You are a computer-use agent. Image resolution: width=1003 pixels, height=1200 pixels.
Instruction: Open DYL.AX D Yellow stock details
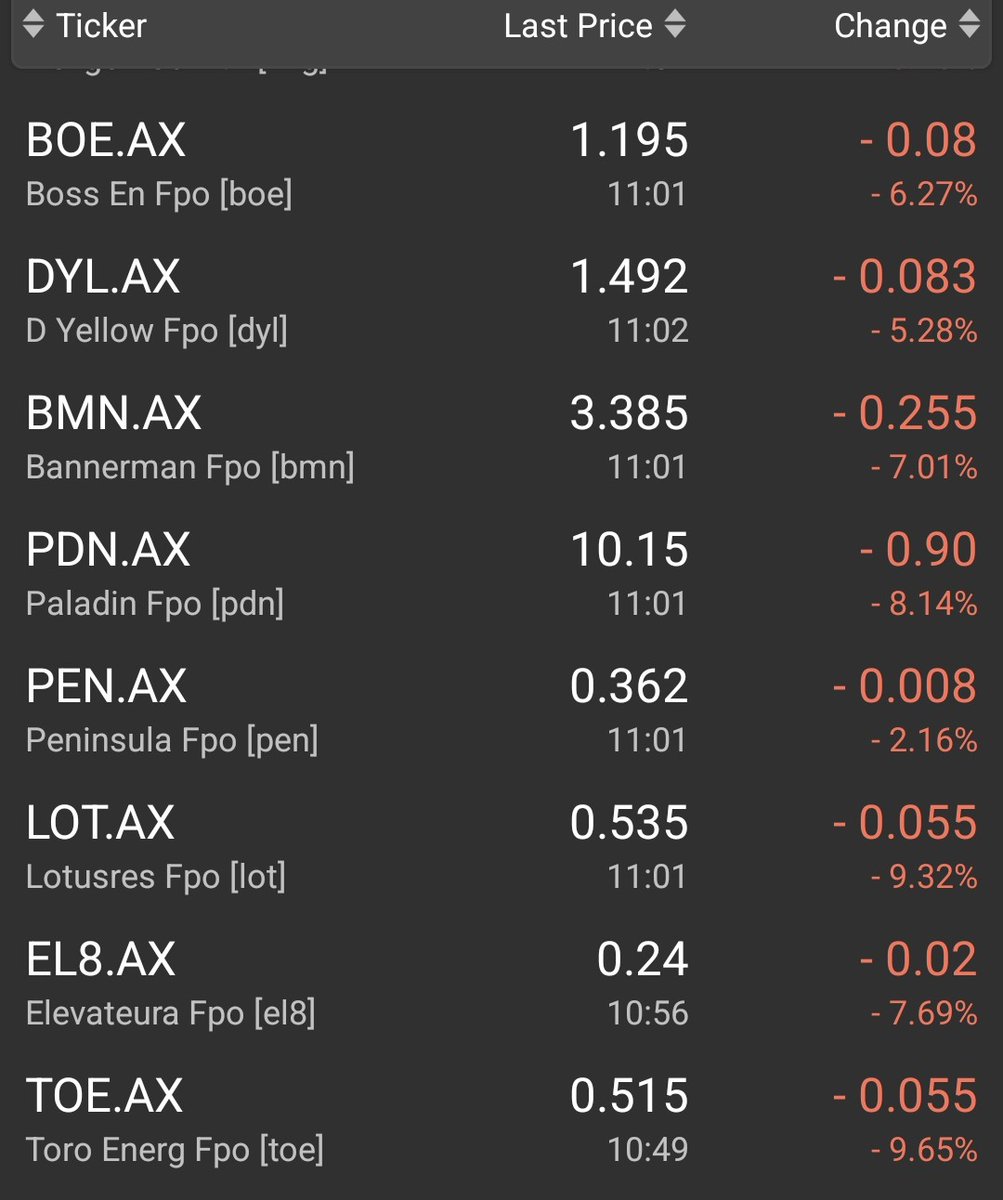pos(501,301)
